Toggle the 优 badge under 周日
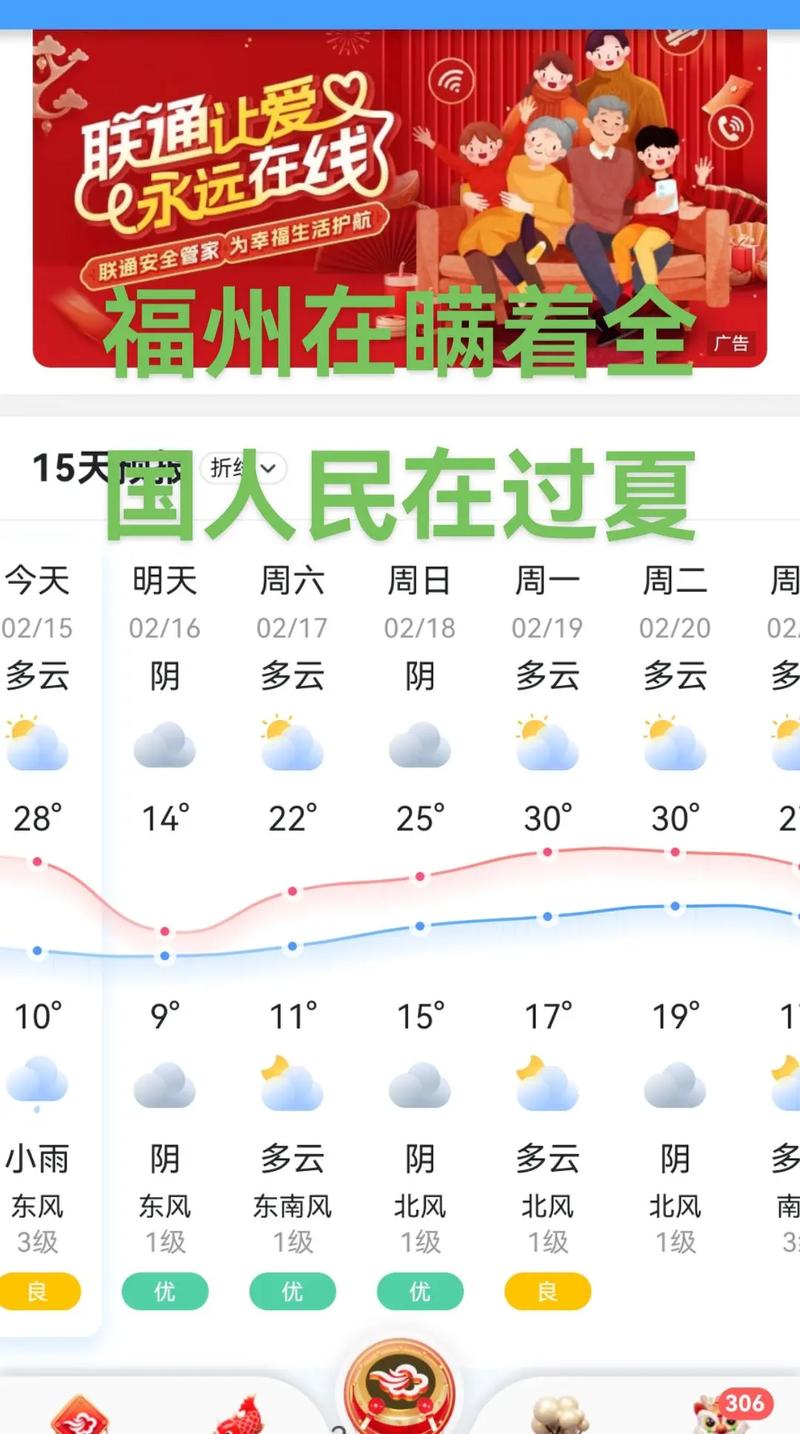The width and height of the screenshot is (800, 1434). 419,1291
